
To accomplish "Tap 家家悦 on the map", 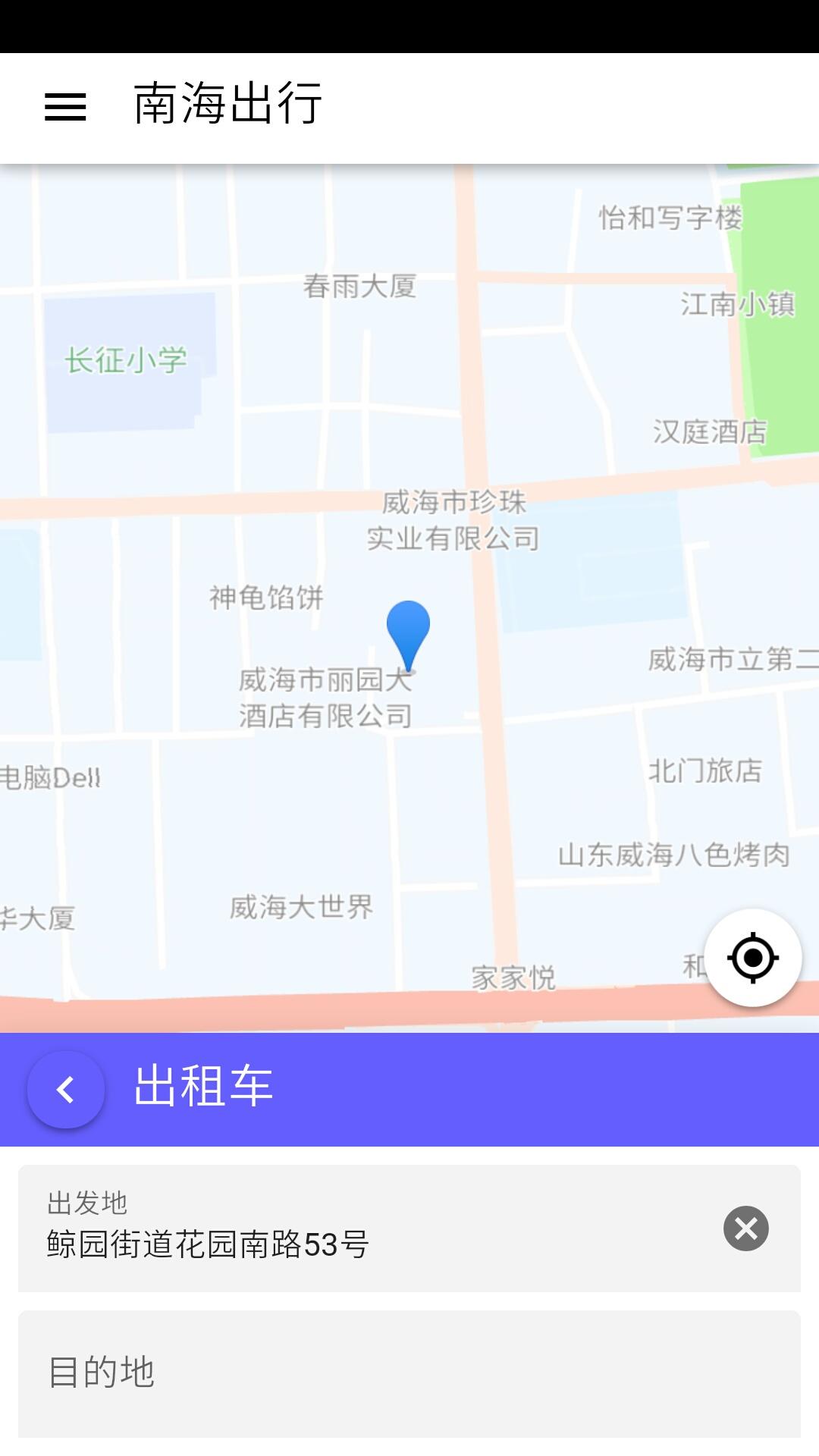I will click(x=514, y=978).
